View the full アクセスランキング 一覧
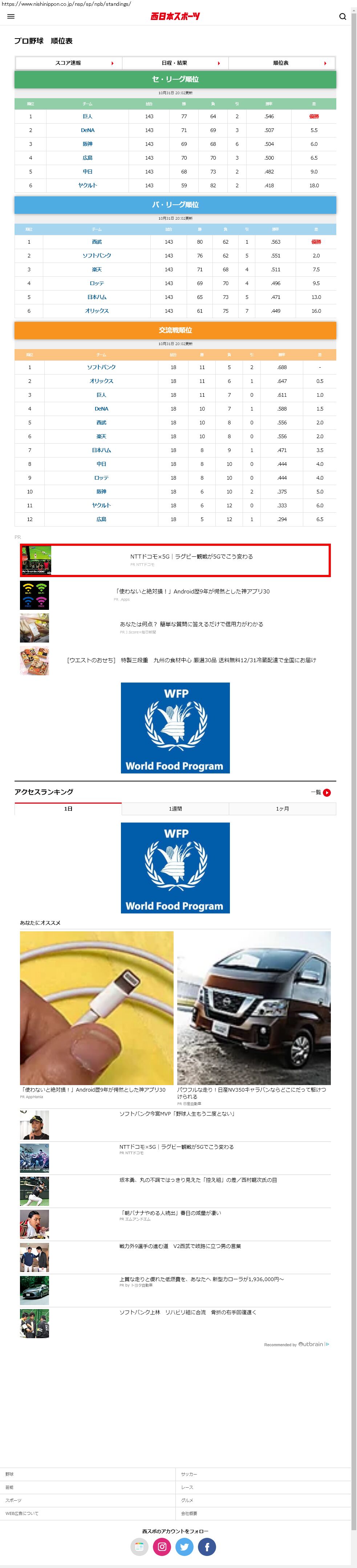 pyautogui.click(x=321, y=792)
